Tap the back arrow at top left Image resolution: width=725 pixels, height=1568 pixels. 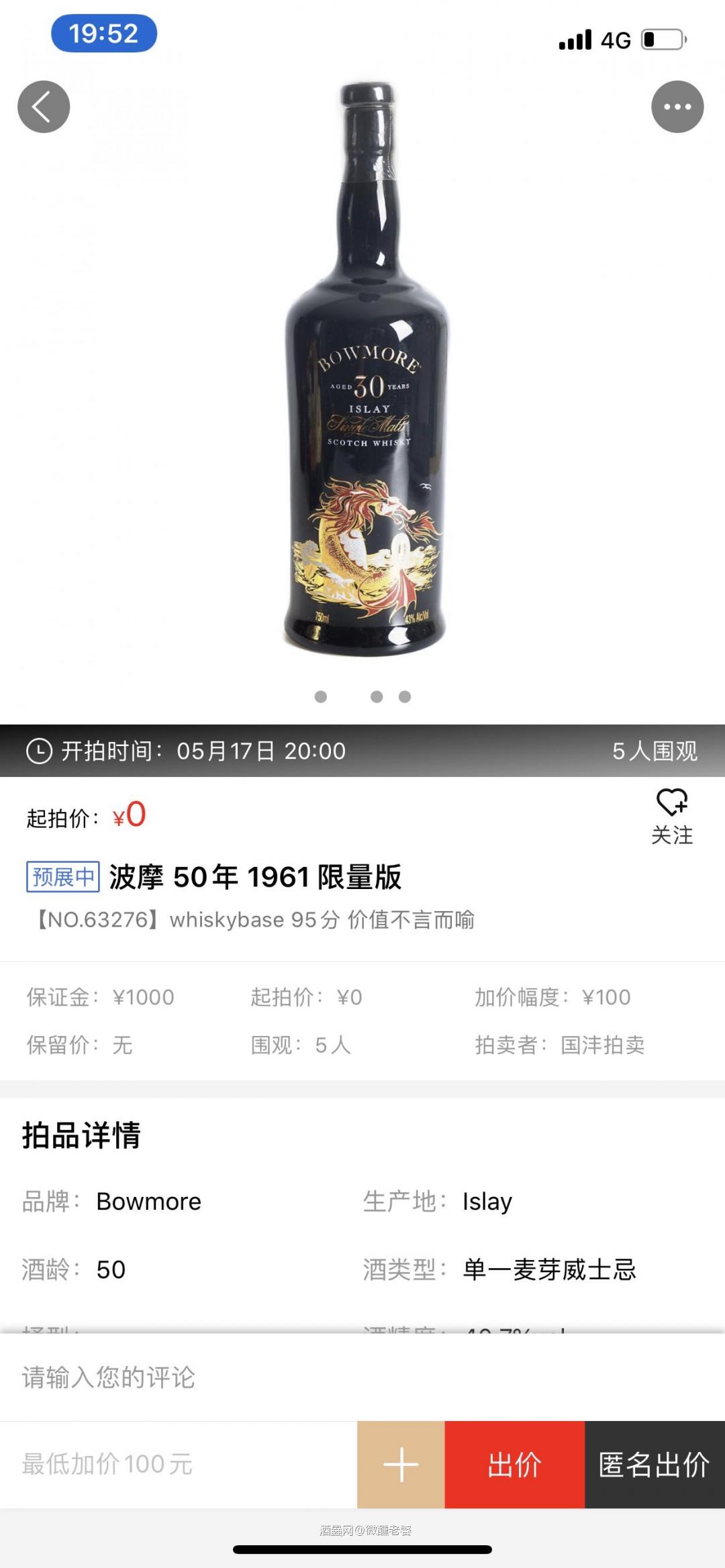[43, 106]
